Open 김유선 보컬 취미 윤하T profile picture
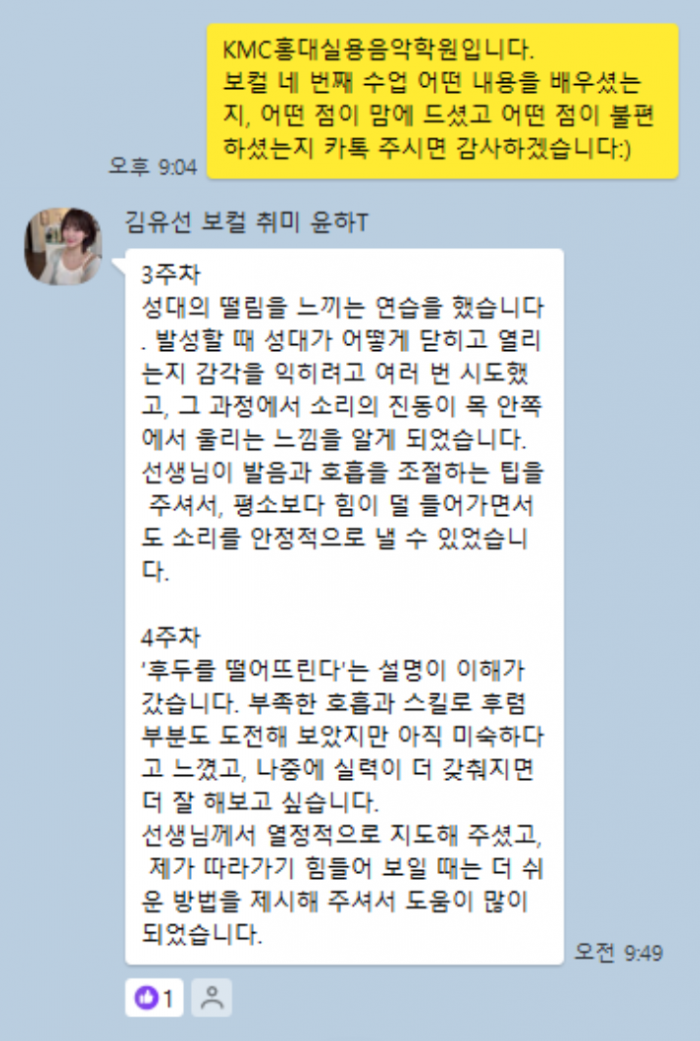 tap(62, 247)
